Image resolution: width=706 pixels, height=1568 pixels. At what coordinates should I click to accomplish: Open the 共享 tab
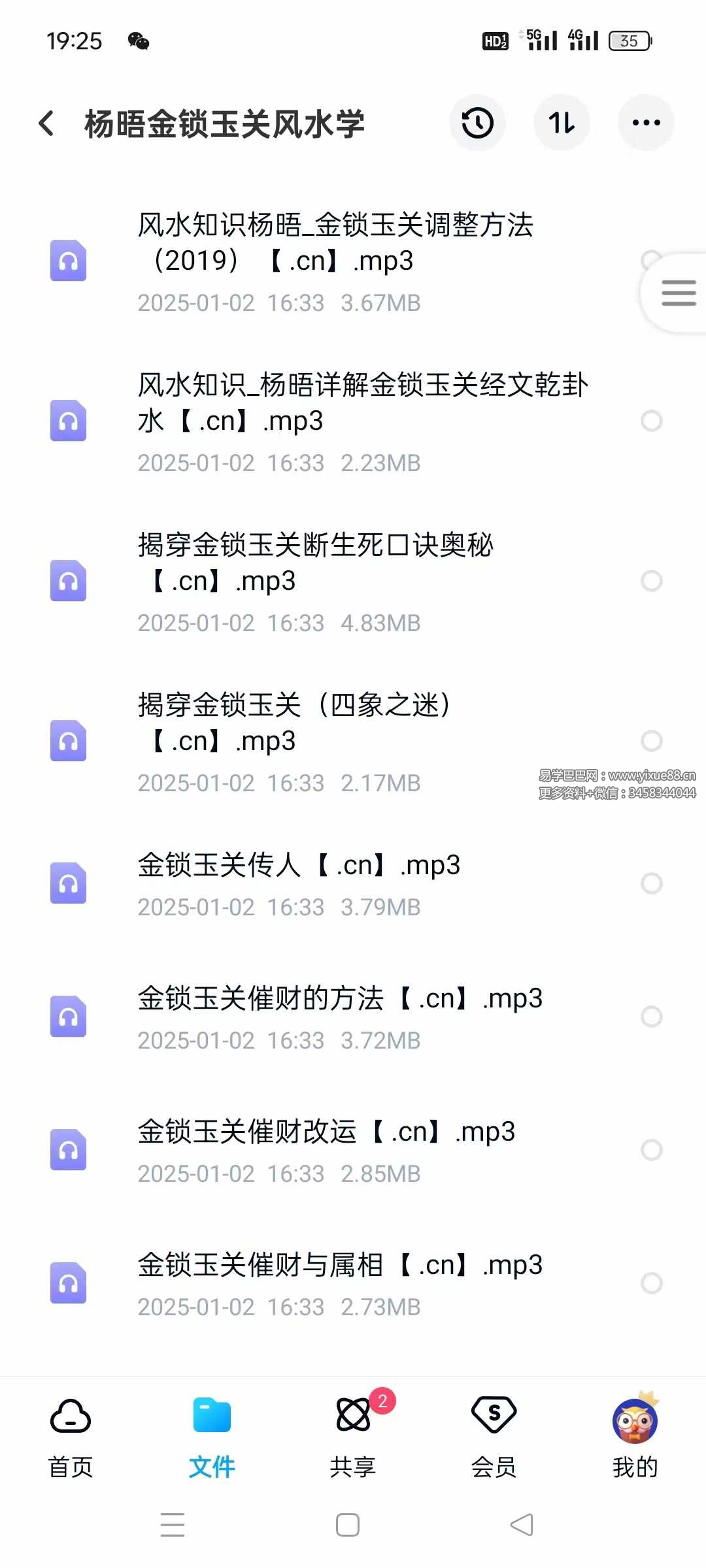click(353, 1437)
